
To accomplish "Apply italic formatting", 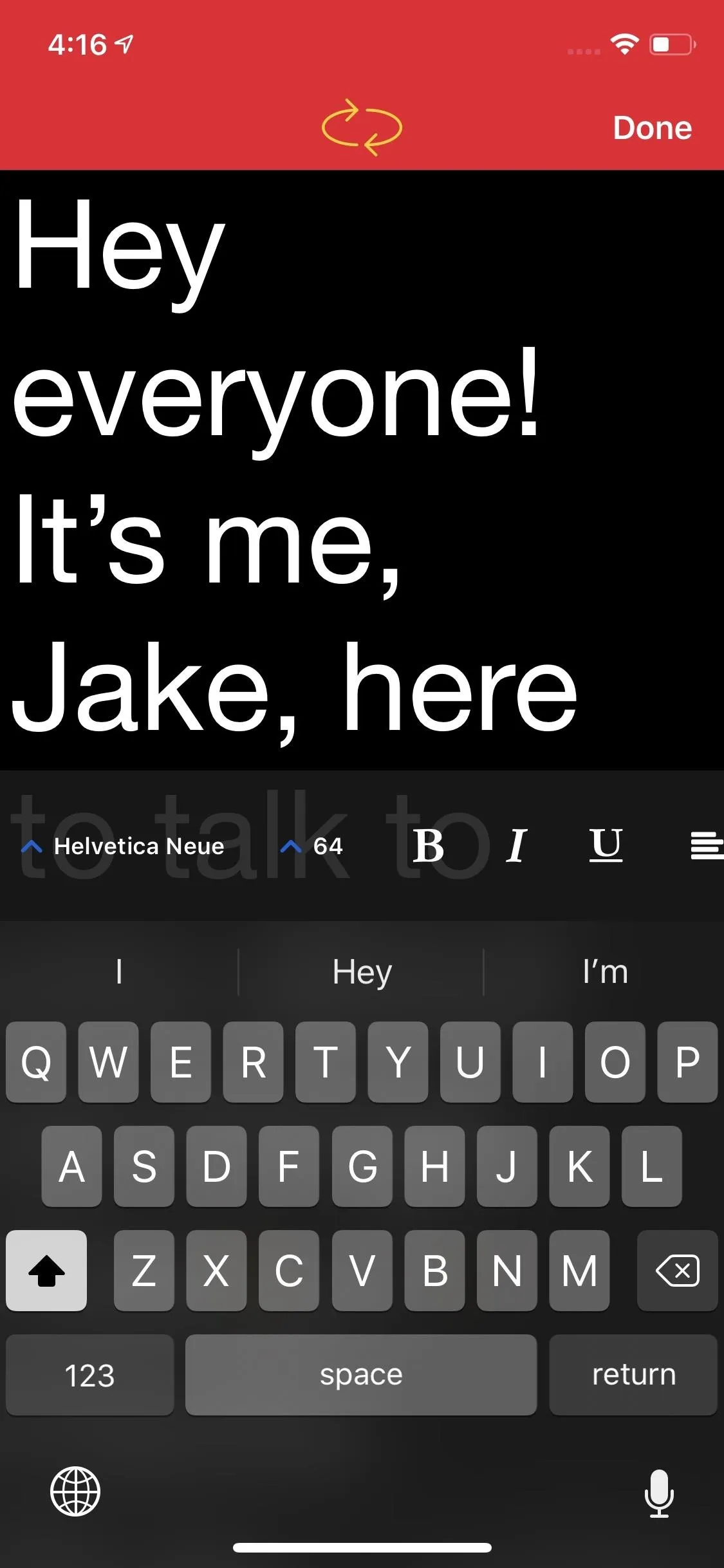I will point(517,845).
